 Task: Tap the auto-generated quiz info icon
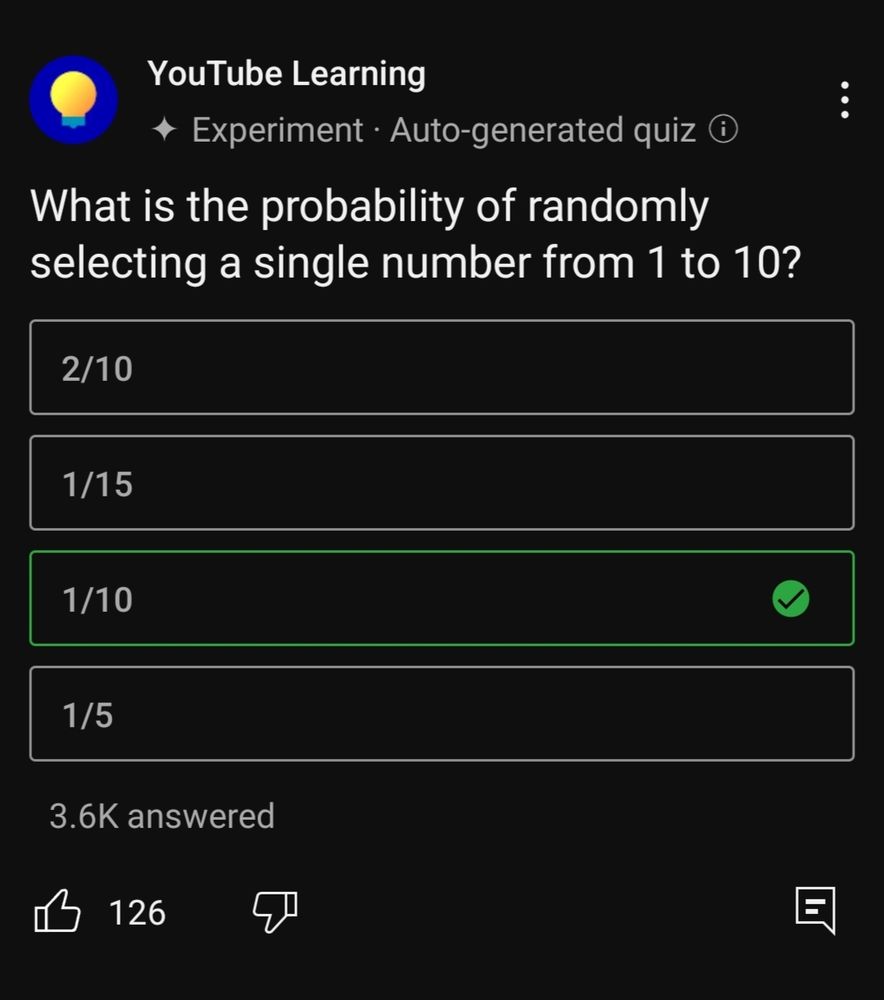coord(723,130)
